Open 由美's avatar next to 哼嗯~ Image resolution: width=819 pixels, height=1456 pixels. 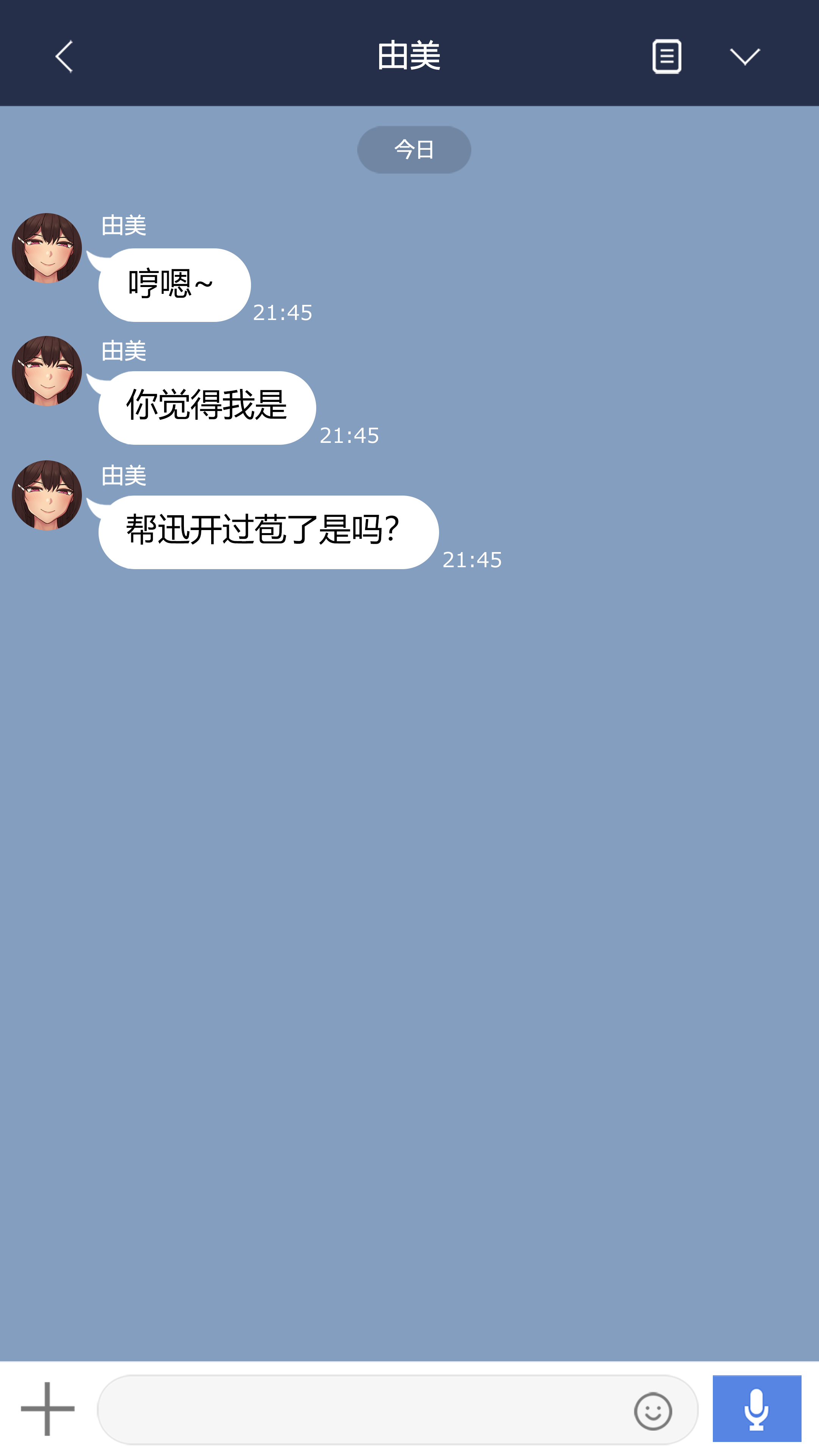tap(47, 248)
